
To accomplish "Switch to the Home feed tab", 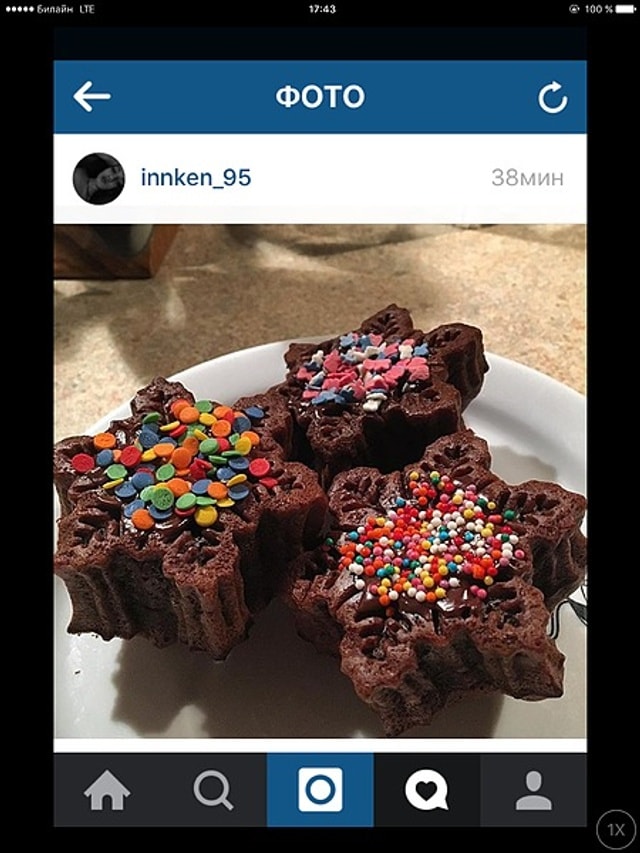I will (107, 790).
